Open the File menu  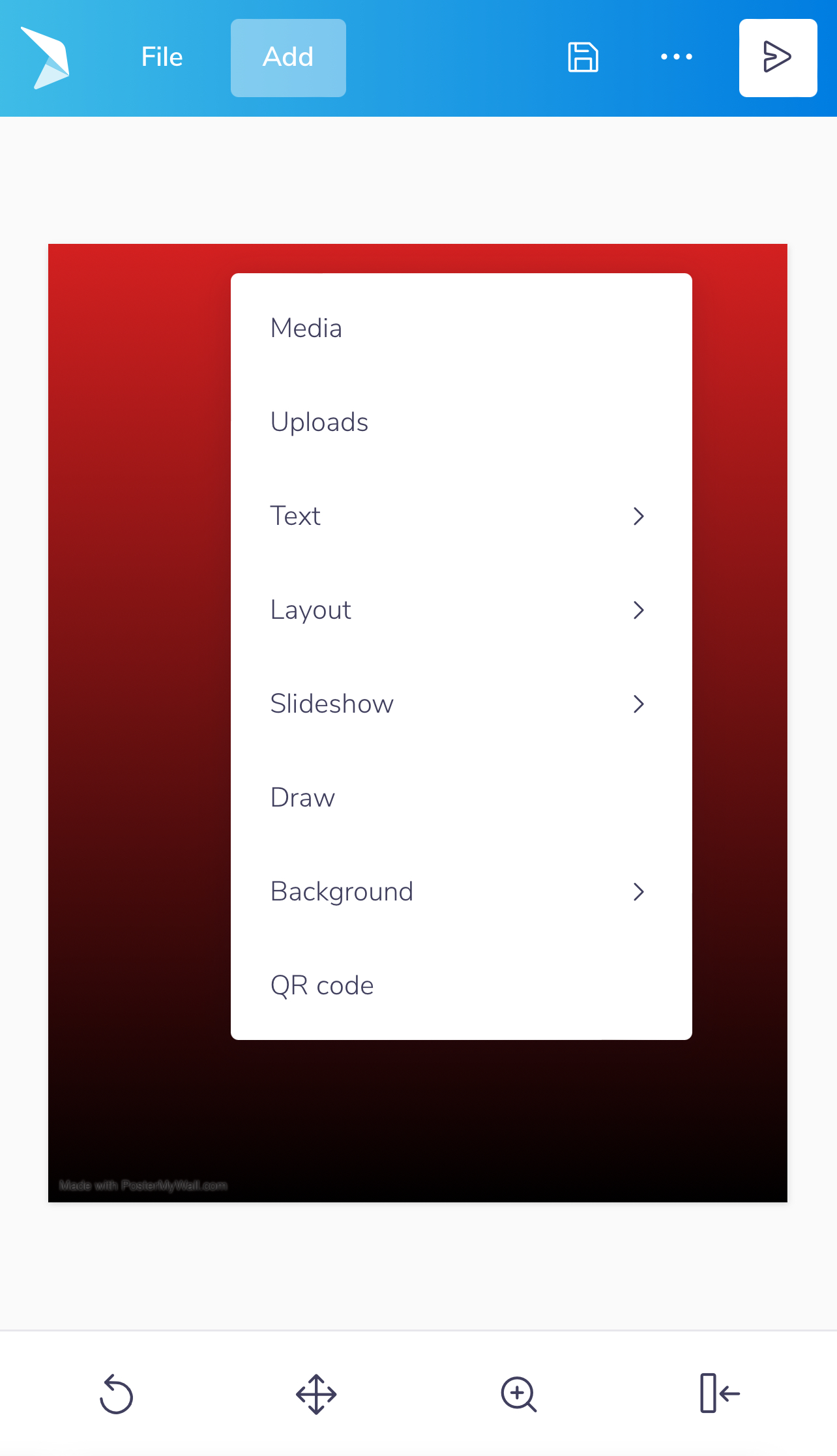tap(162, 57)
